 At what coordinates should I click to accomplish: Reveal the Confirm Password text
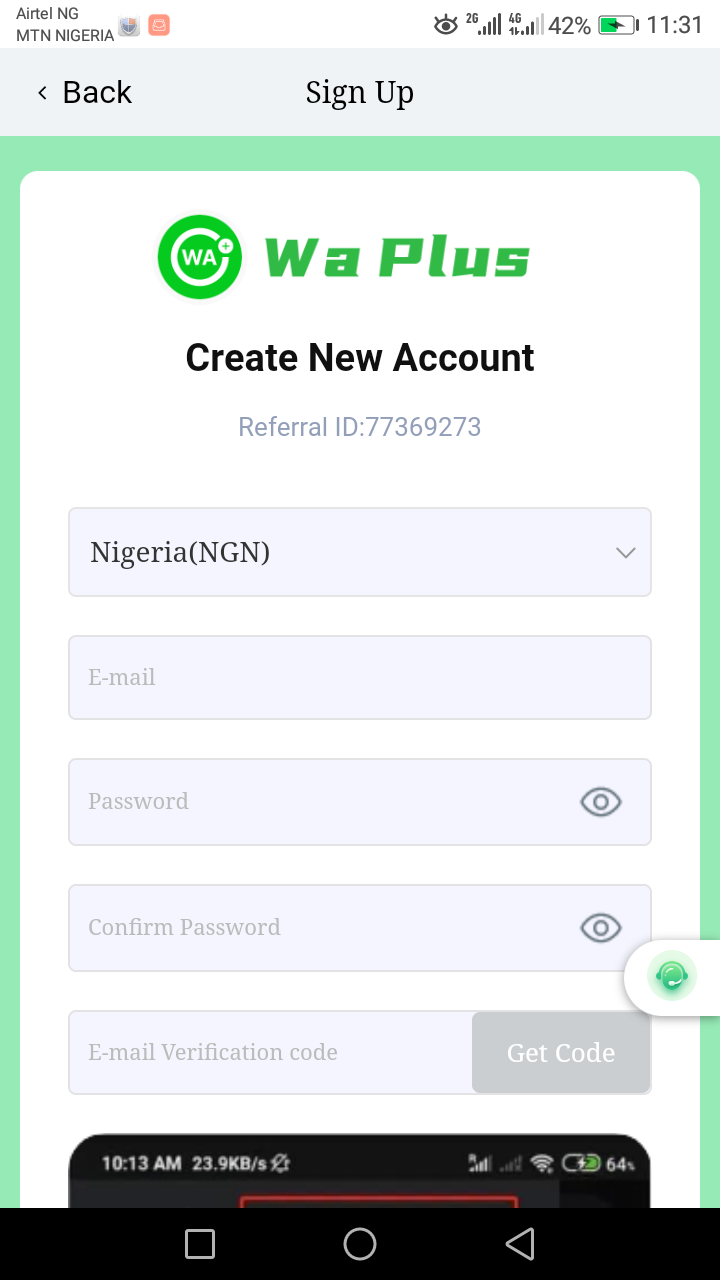pyautogui.click(x=601, y=927)
